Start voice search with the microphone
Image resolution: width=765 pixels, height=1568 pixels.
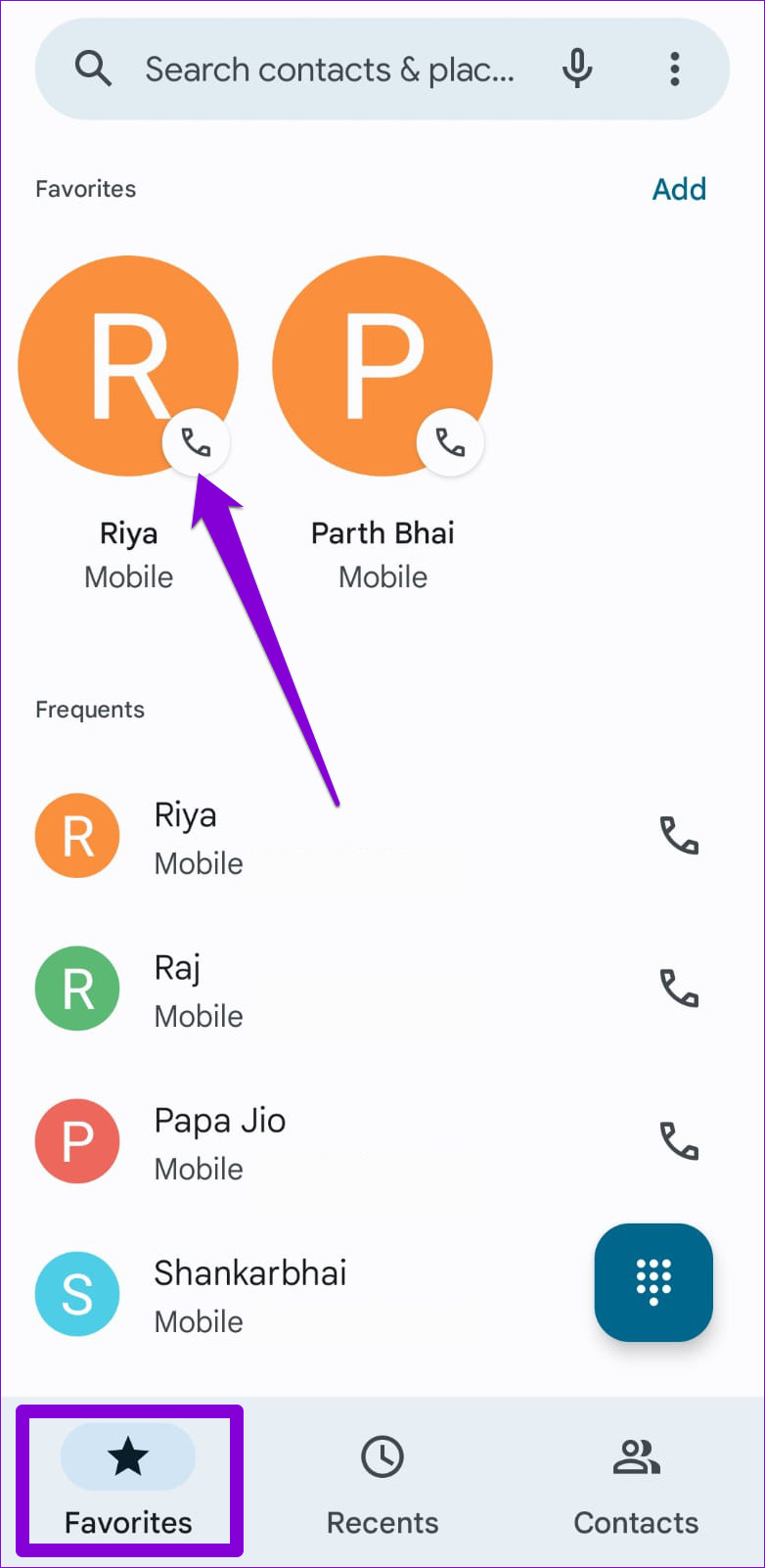point(577,69)
